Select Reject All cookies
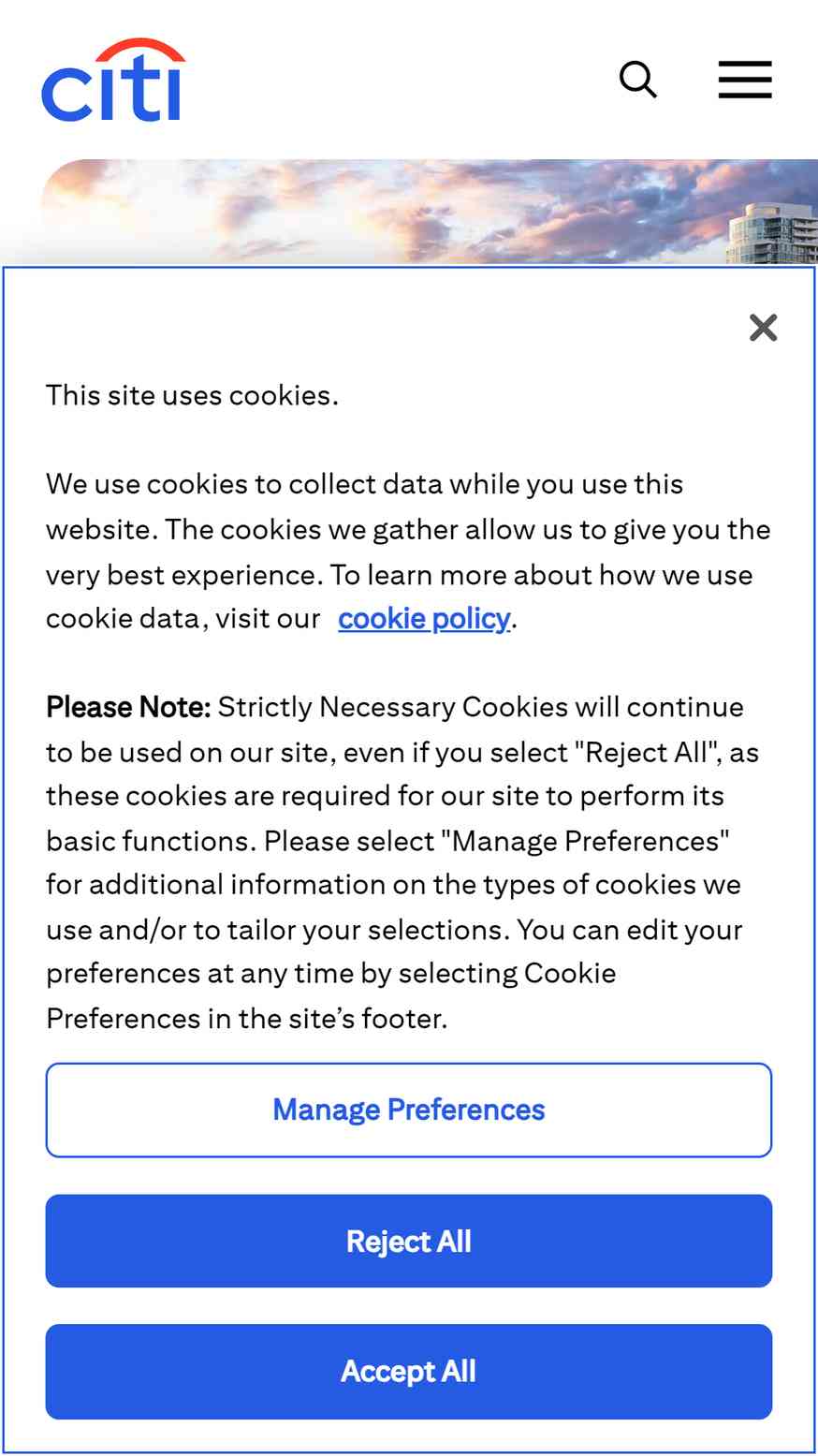This screenshot has height=1456, width=818. 409,1241
